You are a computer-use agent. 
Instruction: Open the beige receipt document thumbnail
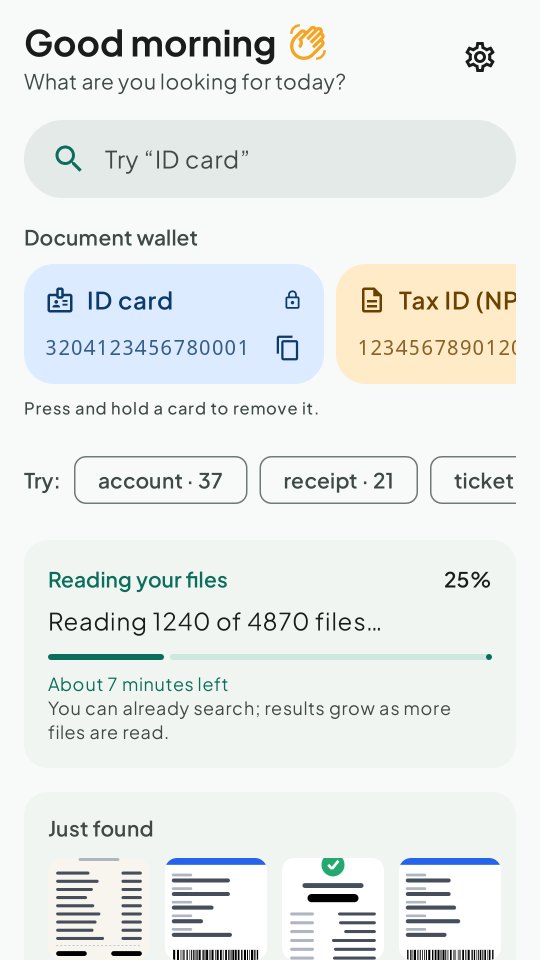pos(99,909)
